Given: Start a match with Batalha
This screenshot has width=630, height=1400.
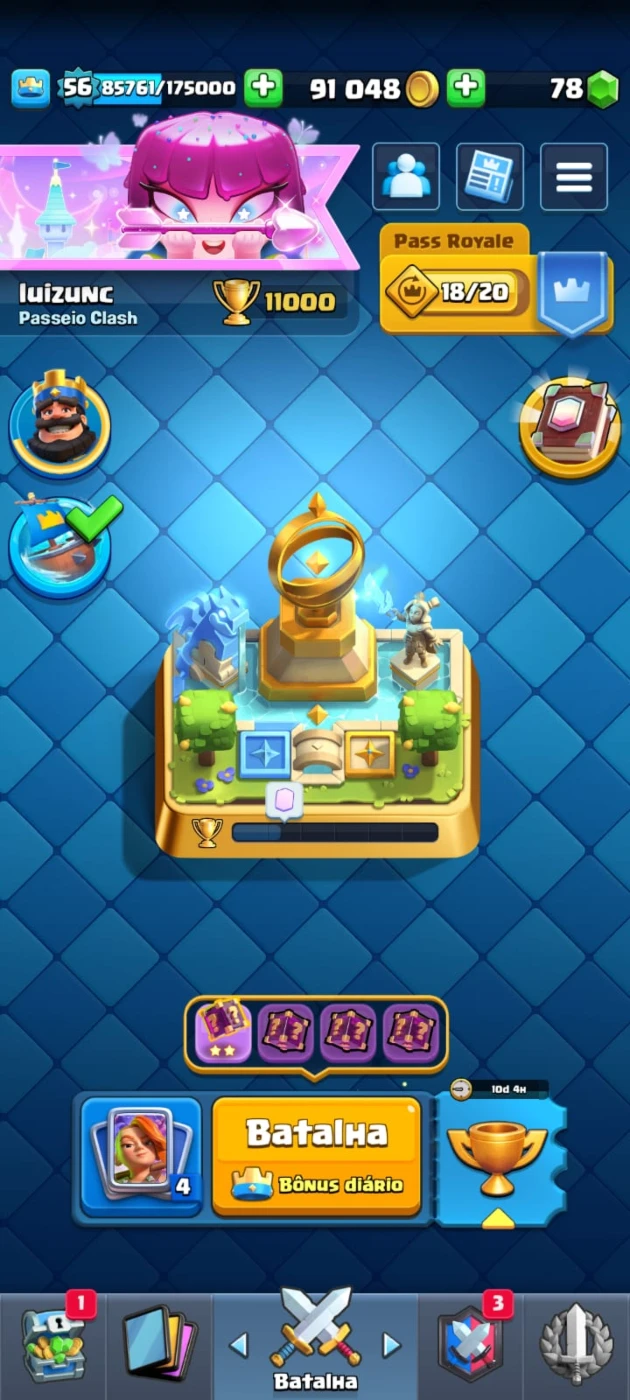Looking at the screenshot, I should coord(316,1156).
